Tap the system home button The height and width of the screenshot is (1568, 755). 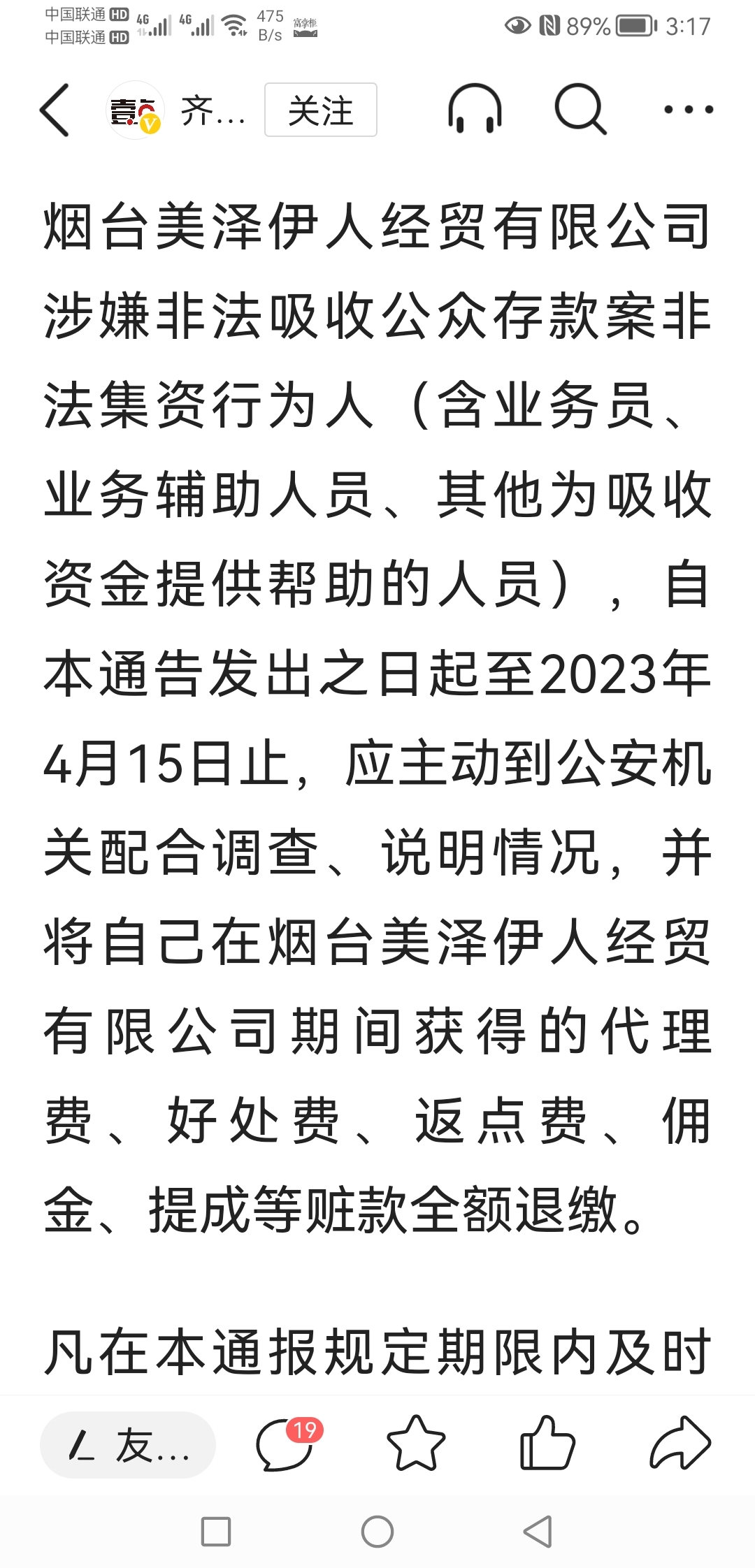[377, 1532]
